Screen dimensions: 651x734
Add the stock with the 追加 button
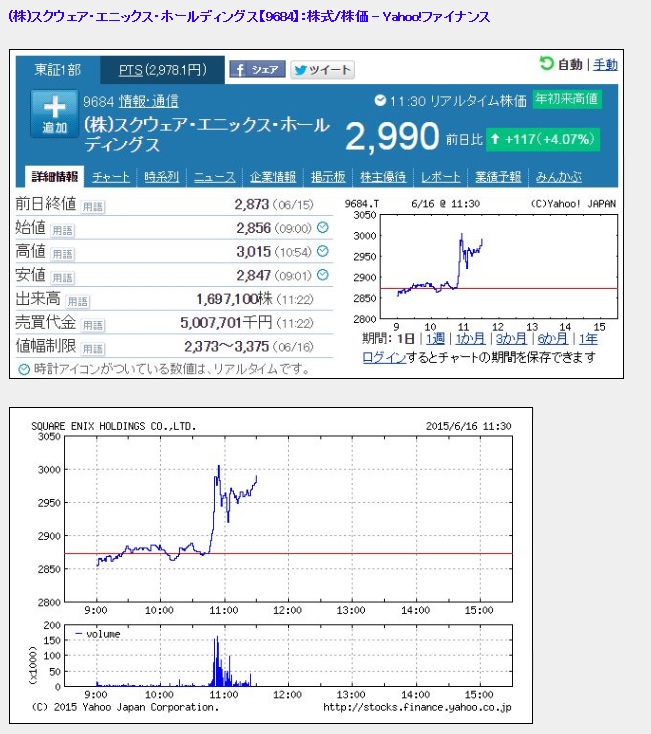pyautogui.click(x=55, y=114)
